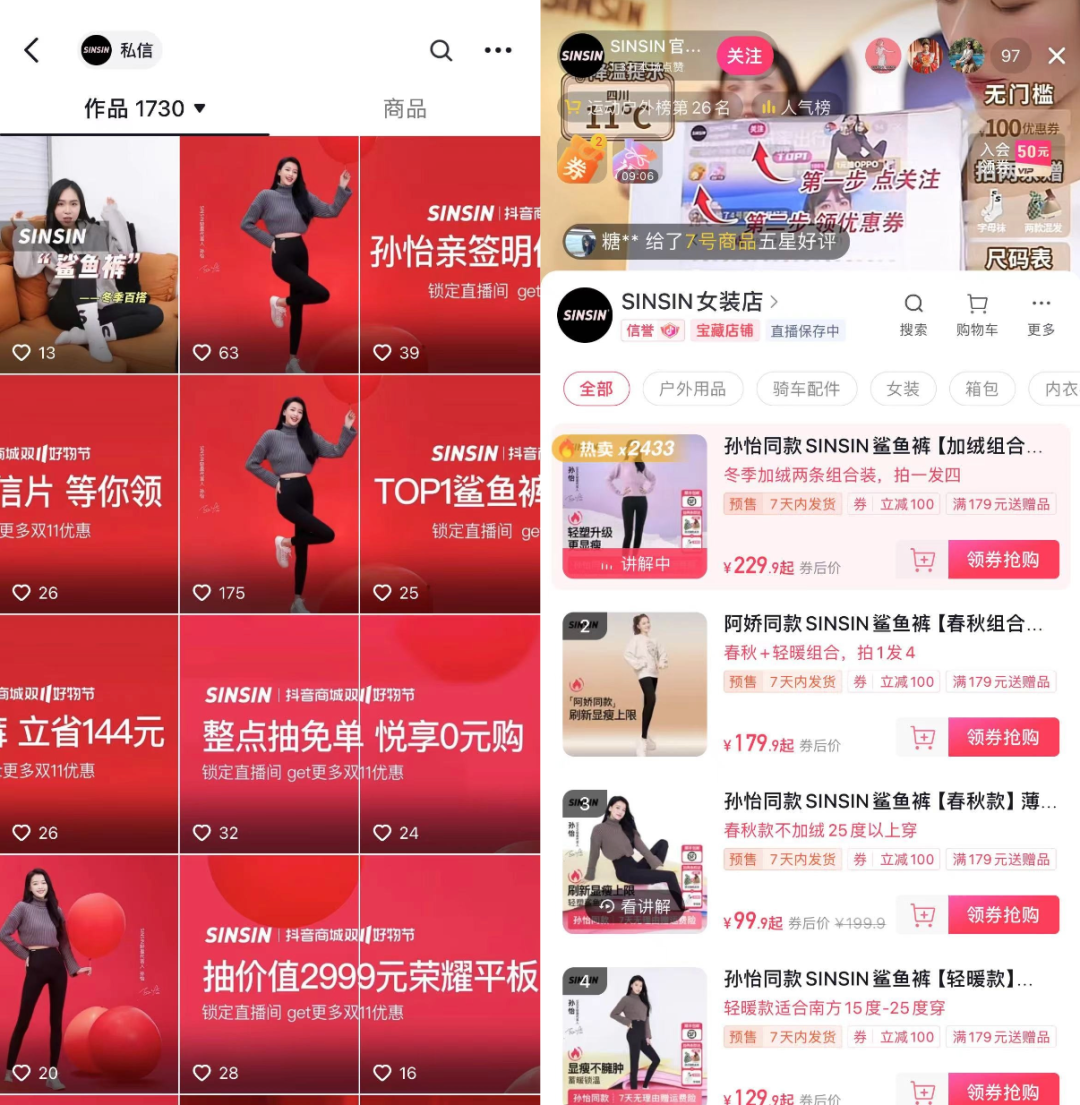Open 私信 to message SINSIN
This screenshot has height=1105, width=1080.
pos(121,50)
